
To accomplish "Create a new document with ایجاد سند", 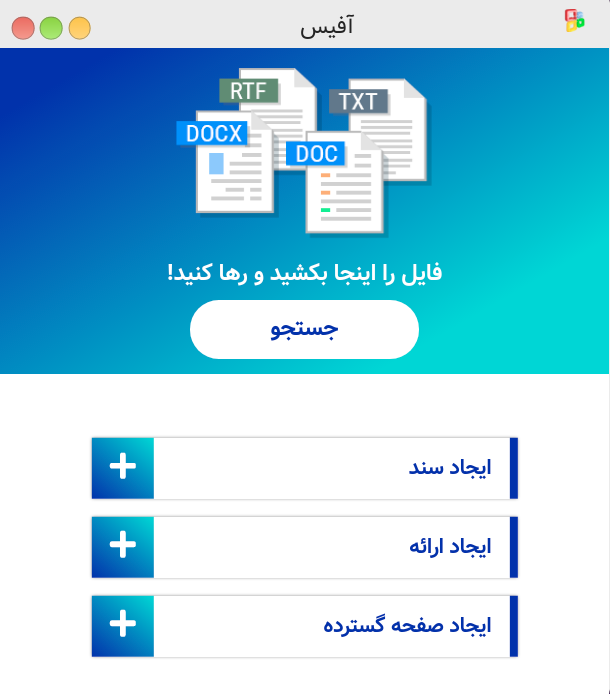I will [x=305, y=468].
